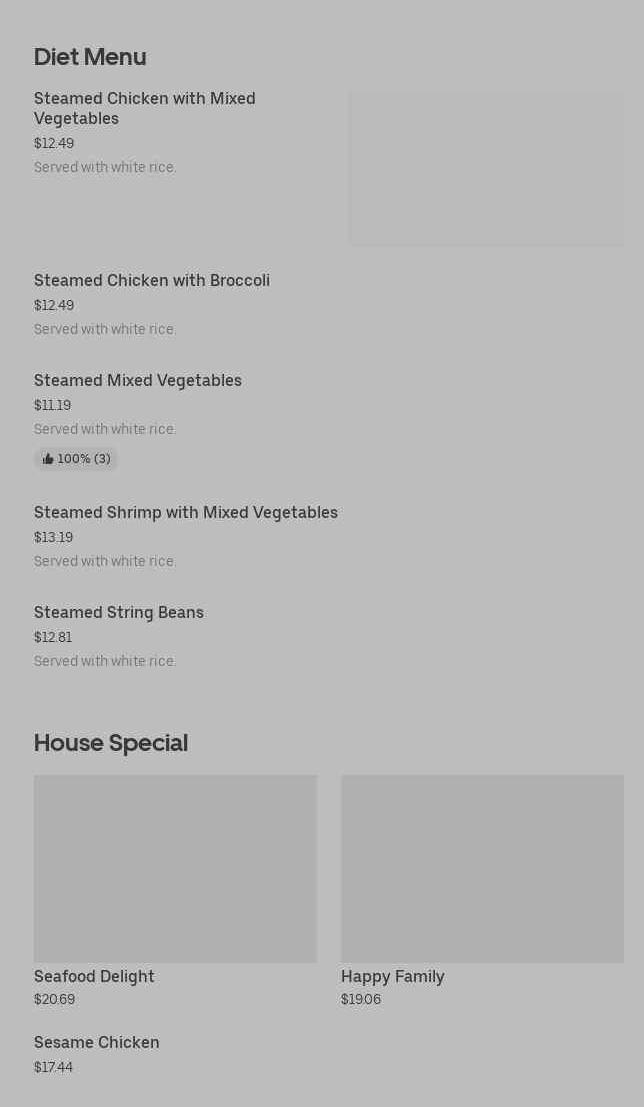The width and height of the screenshot is (644, 1107).
Task: Open Steamed Chicken with Mixed Vegetables item
Action: [329, 168]
